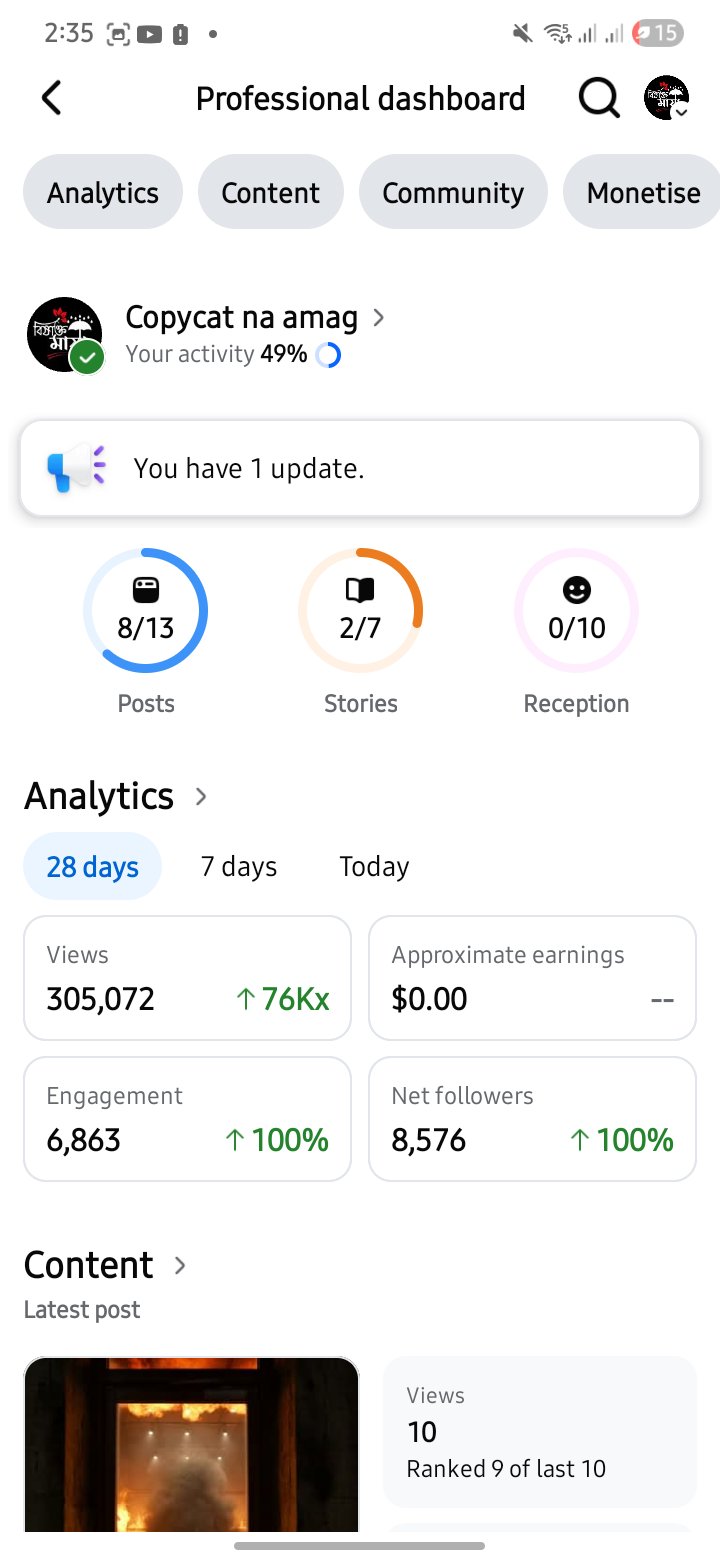720x1560 pixels.
Task: Open the Engagement stats card
Action: click(x=188, y=1119)
